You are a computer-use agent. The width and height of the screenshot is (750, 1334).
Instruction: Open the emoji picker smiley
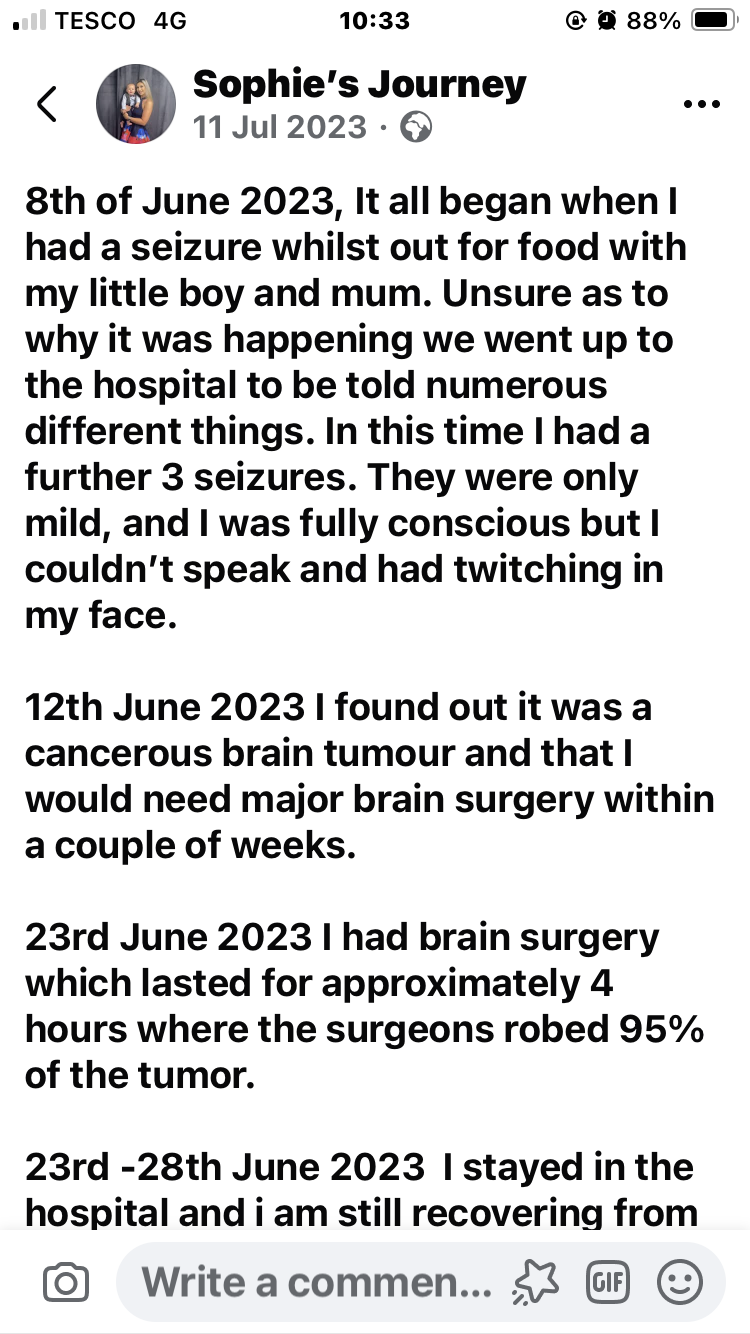tap(679, 1282)
